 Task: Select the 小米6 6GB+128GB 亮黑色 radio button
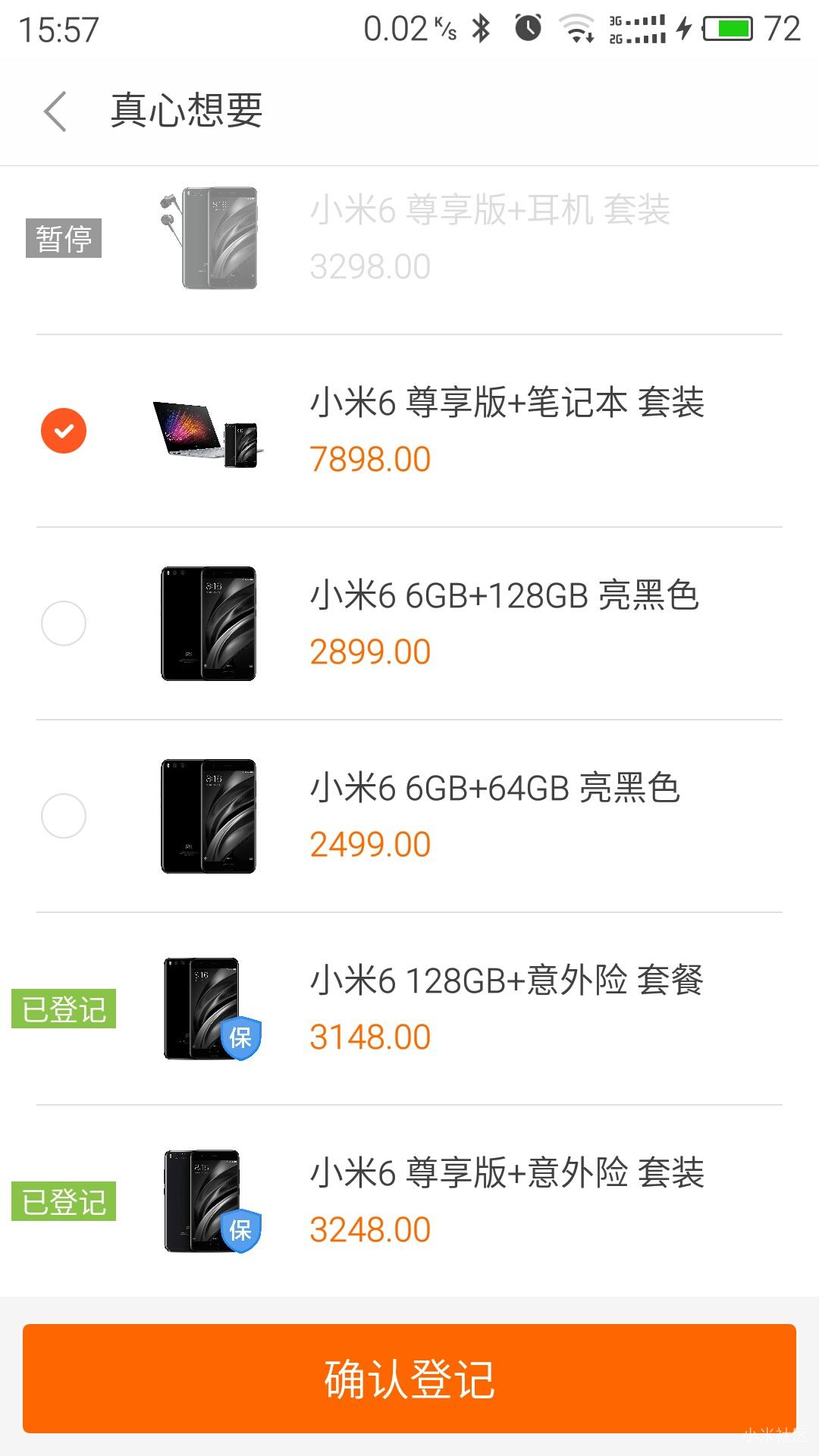click(64, 622)
